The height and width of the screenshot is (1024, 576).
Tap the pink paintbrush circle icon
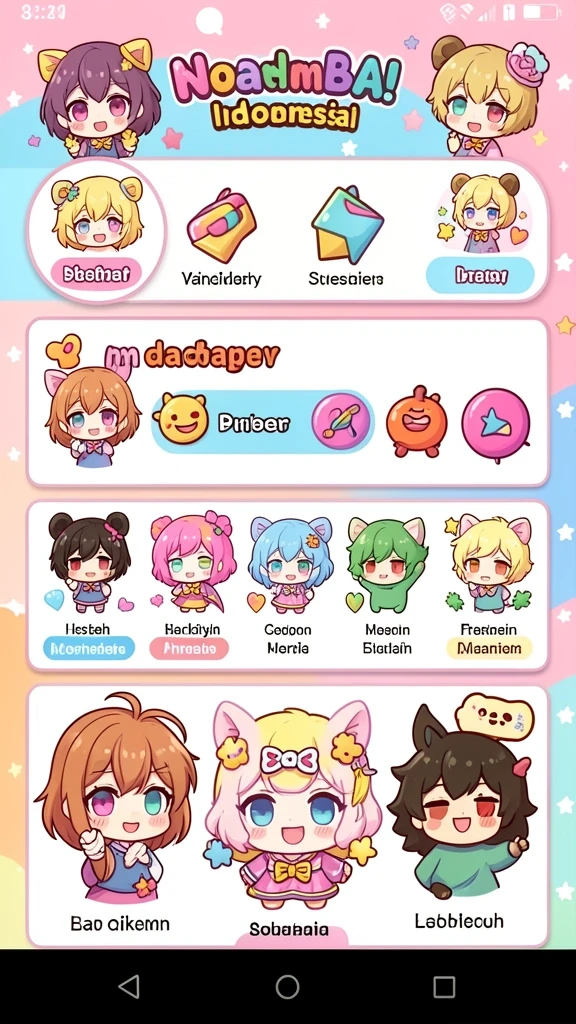click(342, 421)
